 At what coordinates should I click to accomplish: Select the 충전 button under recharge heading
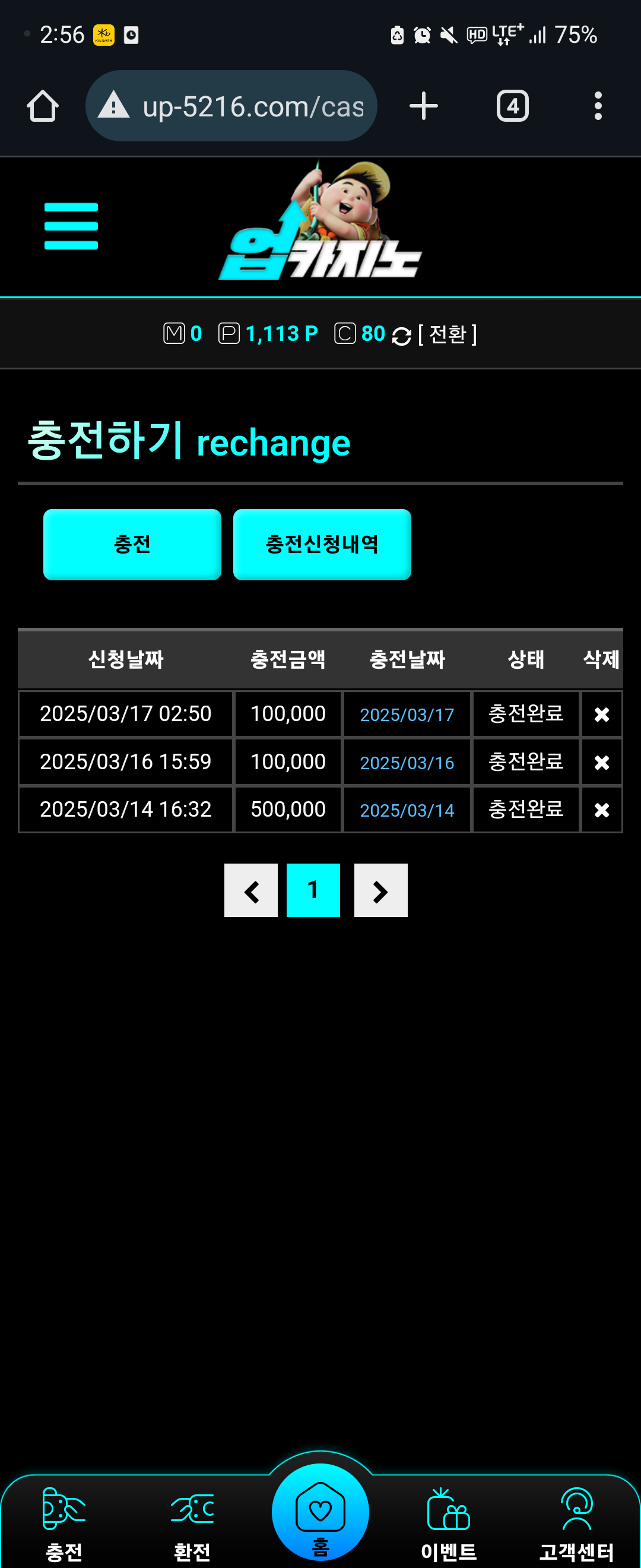pos(132,544)
